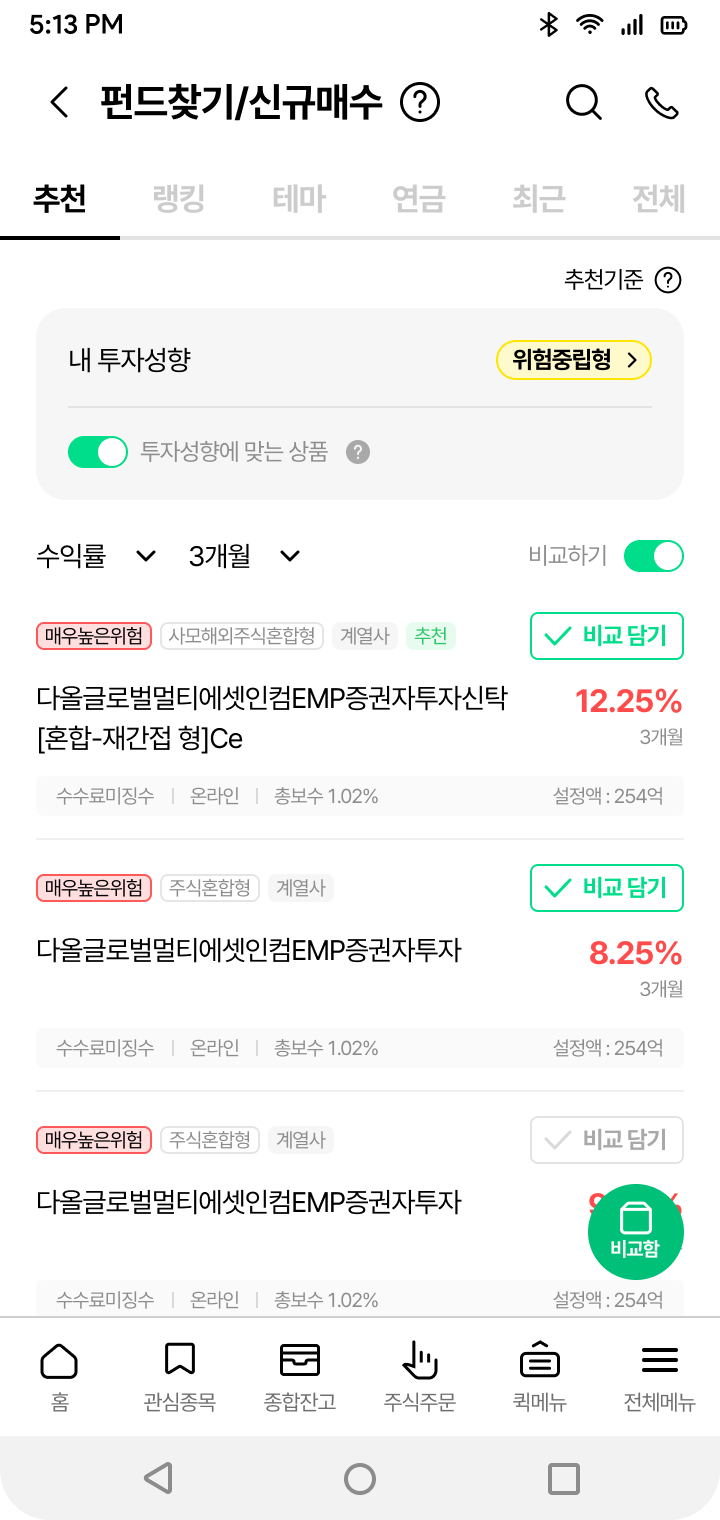Open the 수익률 sorting dropdown
Viewport: 720px width, 1520px height.
click(97, 556)
